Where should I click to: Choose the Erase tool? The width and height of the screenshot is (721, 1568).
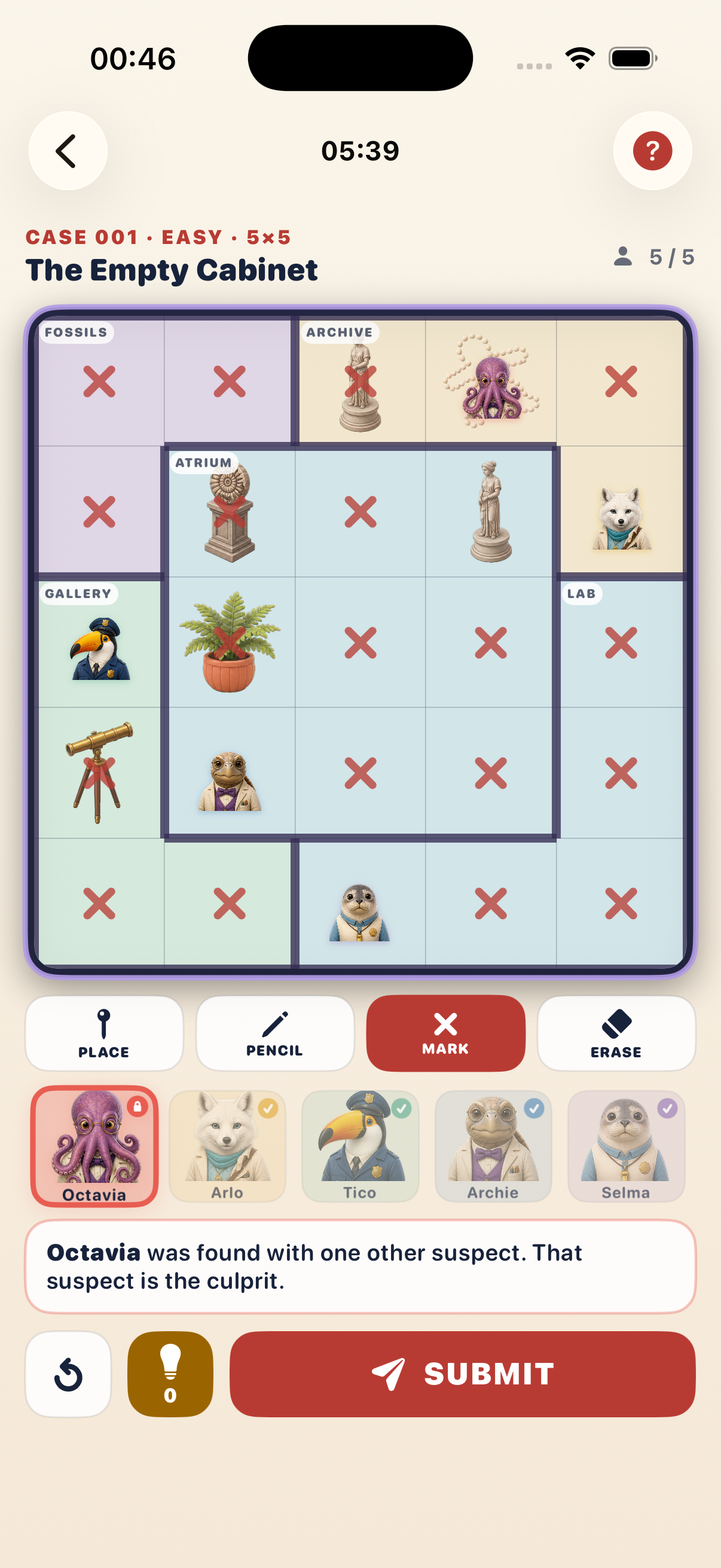(616, 1033)
